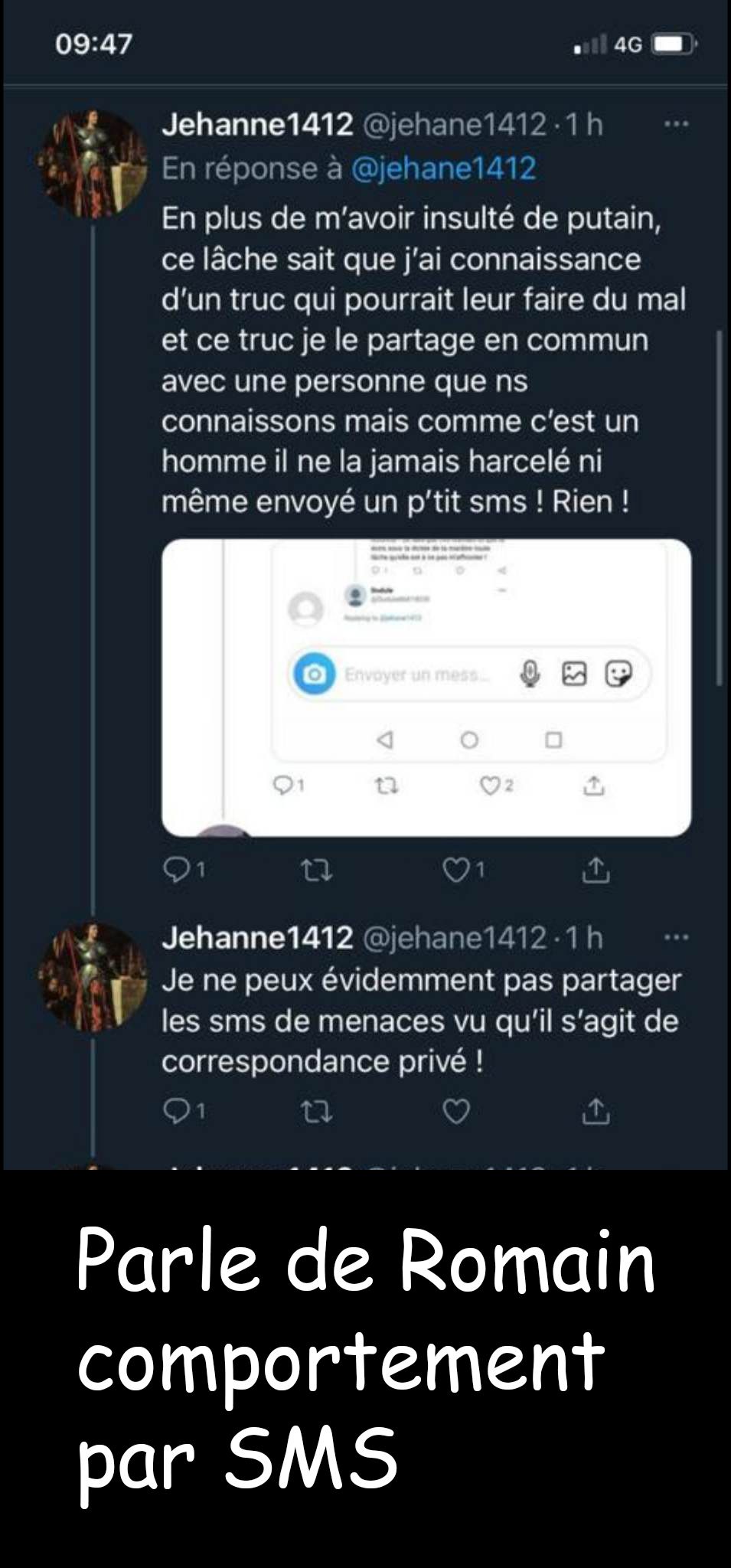Viewport: 731px width, 1568px height.
Task: Open the attached screenshot image in the tweet
Action: click(x=426, y=687)
